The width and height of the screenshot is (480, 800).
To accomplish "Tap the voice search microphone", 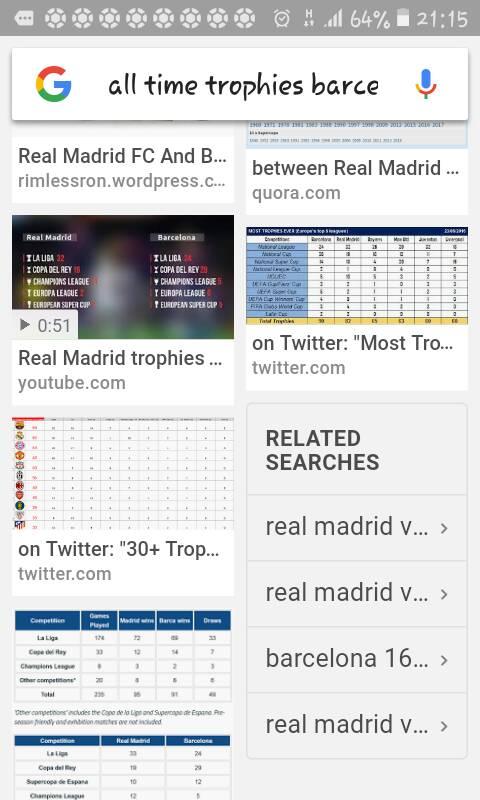I will point(425,84).
